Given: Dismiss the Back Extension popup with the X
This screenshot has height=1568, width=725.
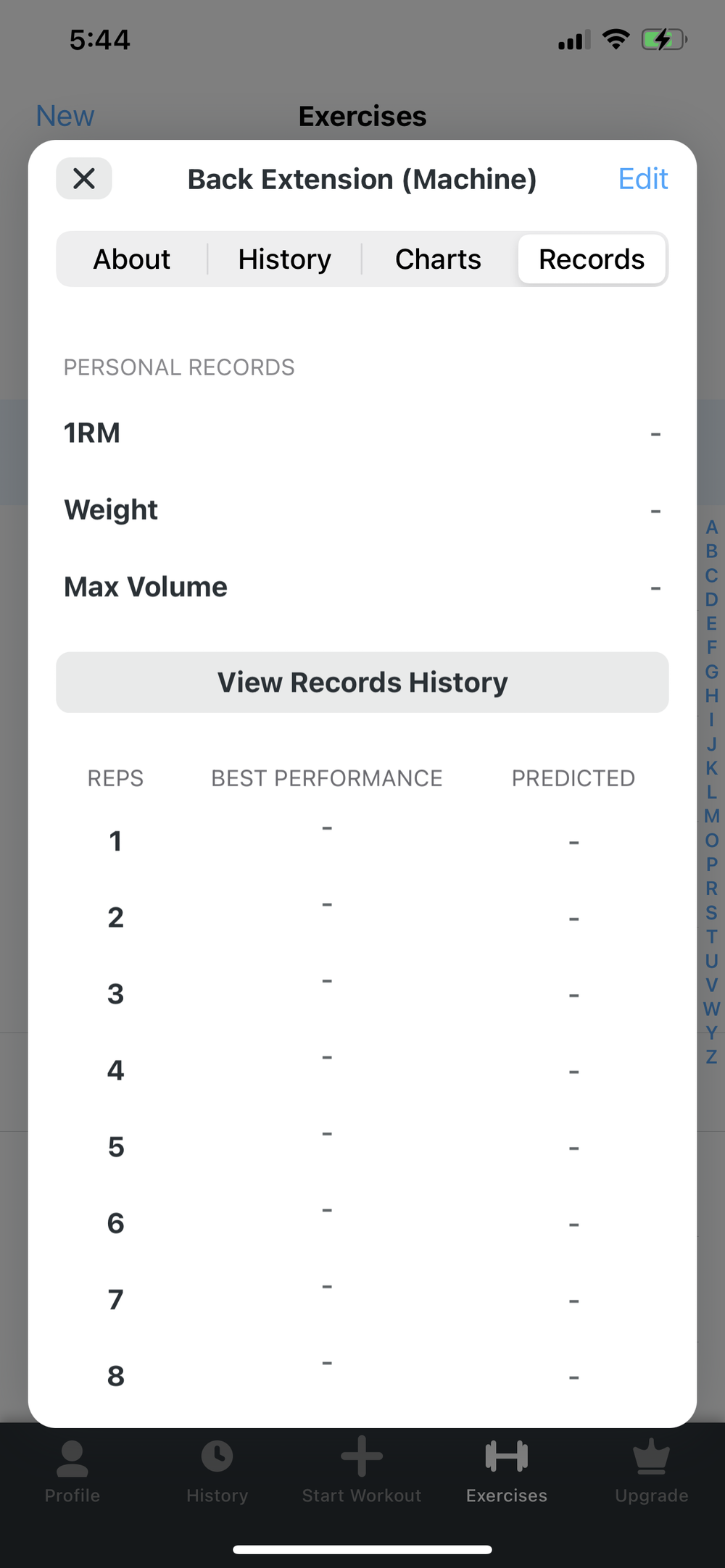Looking at the screenshot, I should 83,178.
